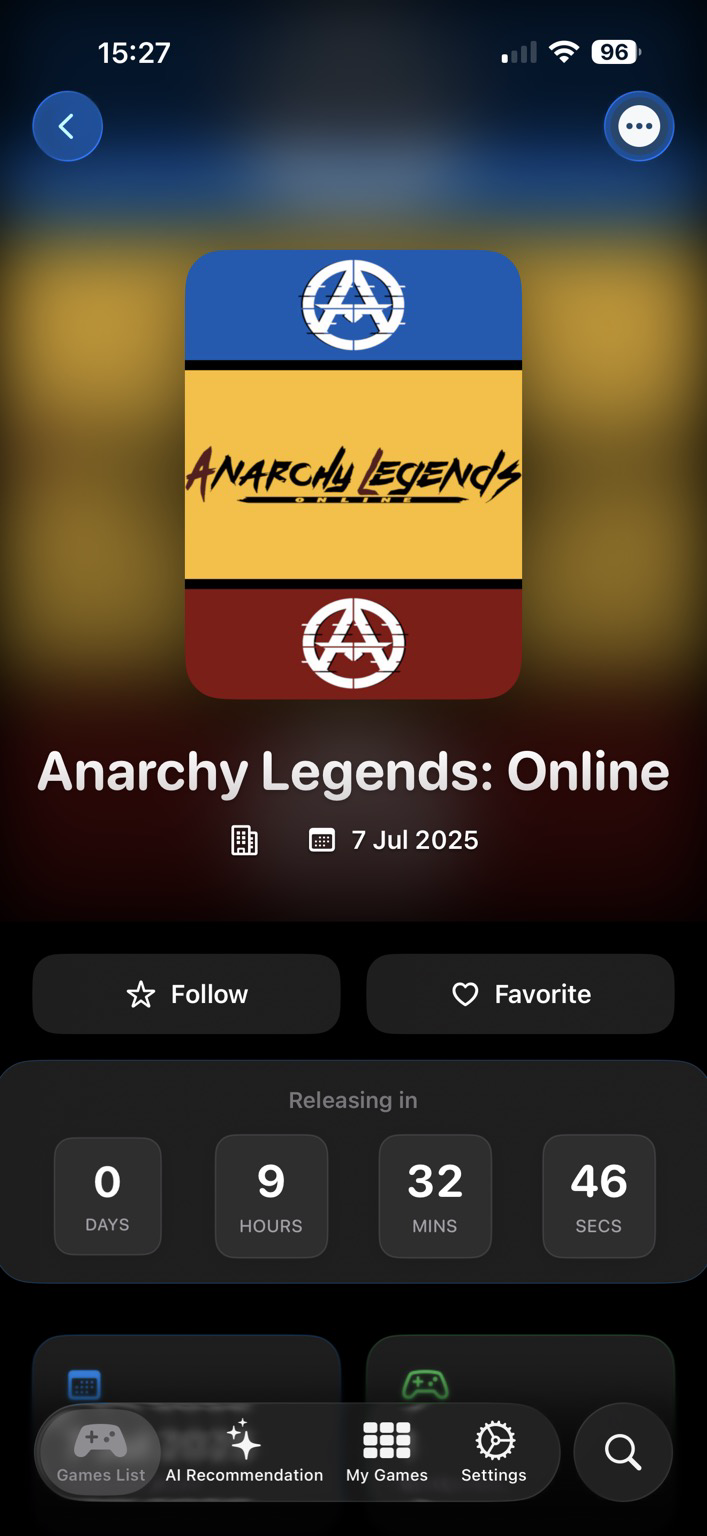Screen dimensions: 707x1536
Task: Switch to the My Games tab
Action: click(x=387, y=1452)
